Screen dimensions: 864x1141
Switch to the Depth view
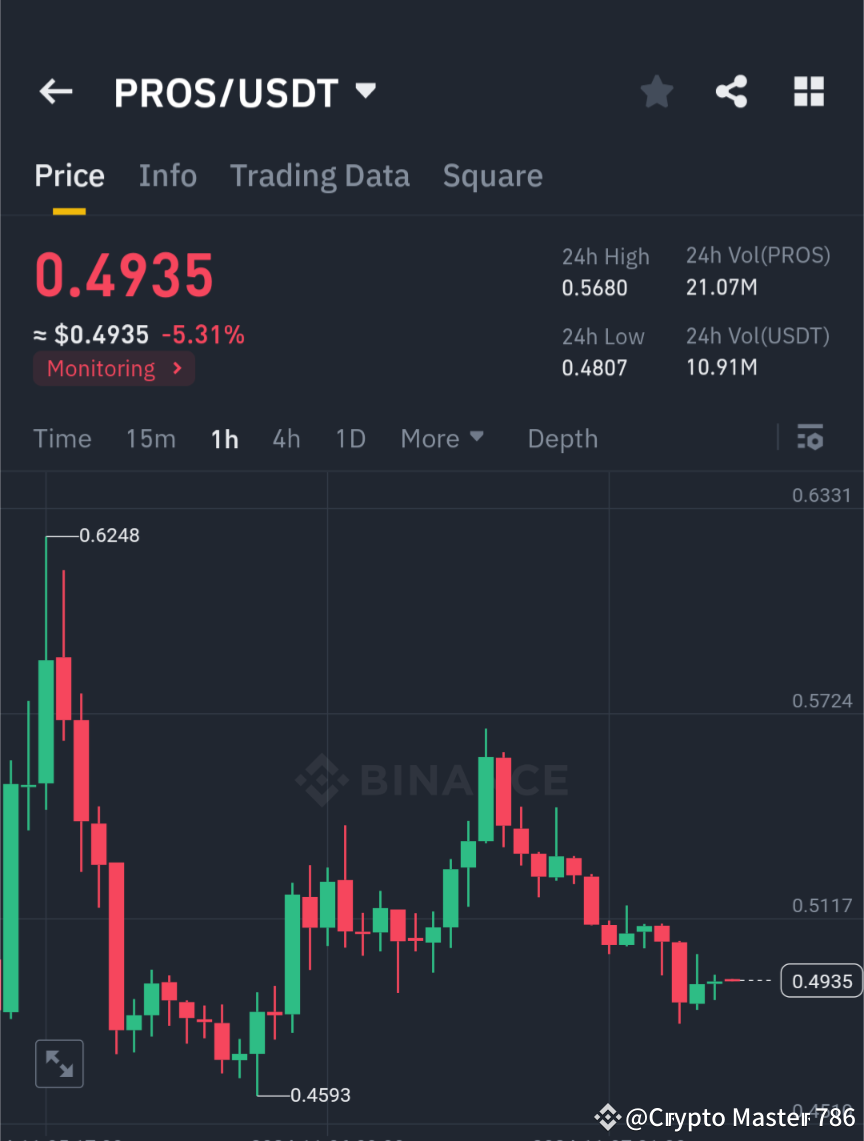562,438
